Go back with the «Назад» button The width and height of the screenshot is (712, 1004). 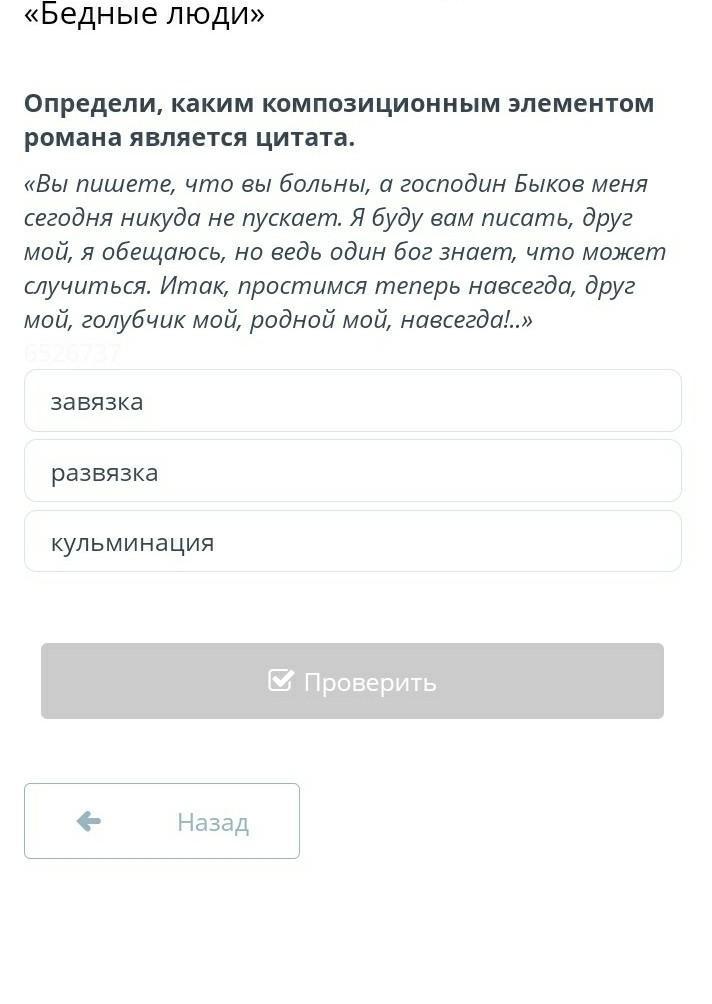(x=162, y=821)
